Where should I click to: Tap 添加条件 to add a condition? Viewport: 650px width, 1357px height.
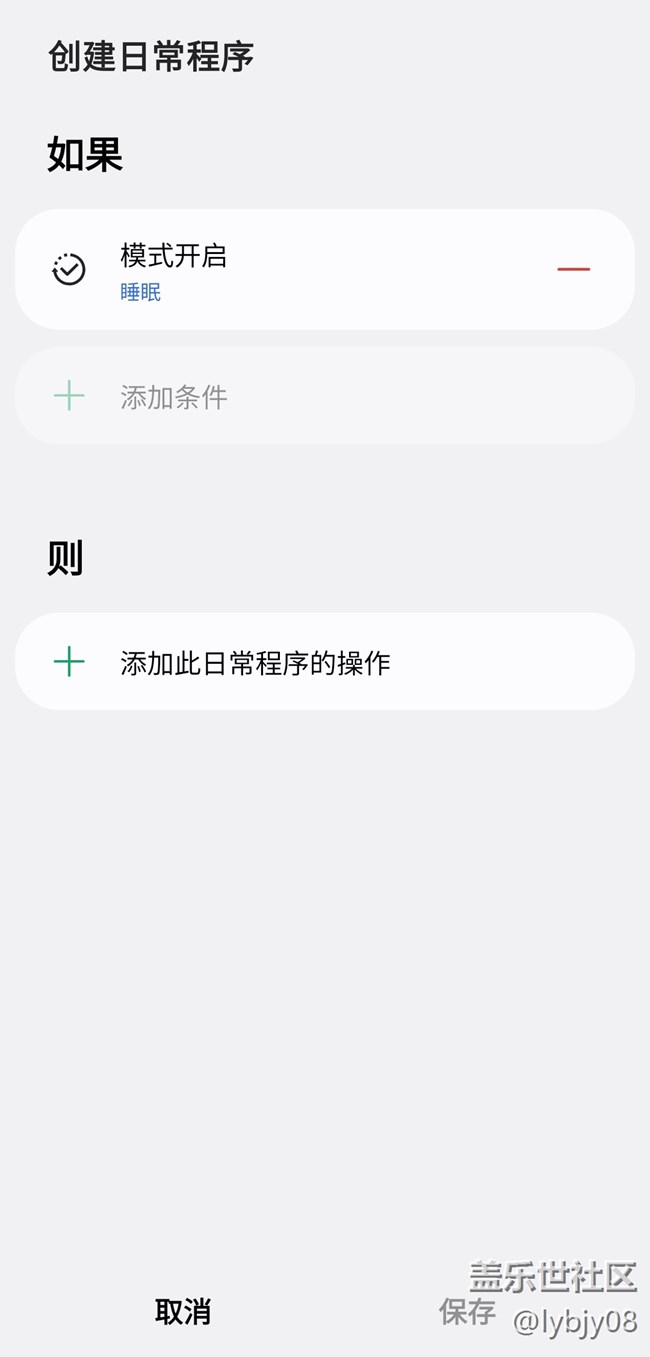coord(324,396)
